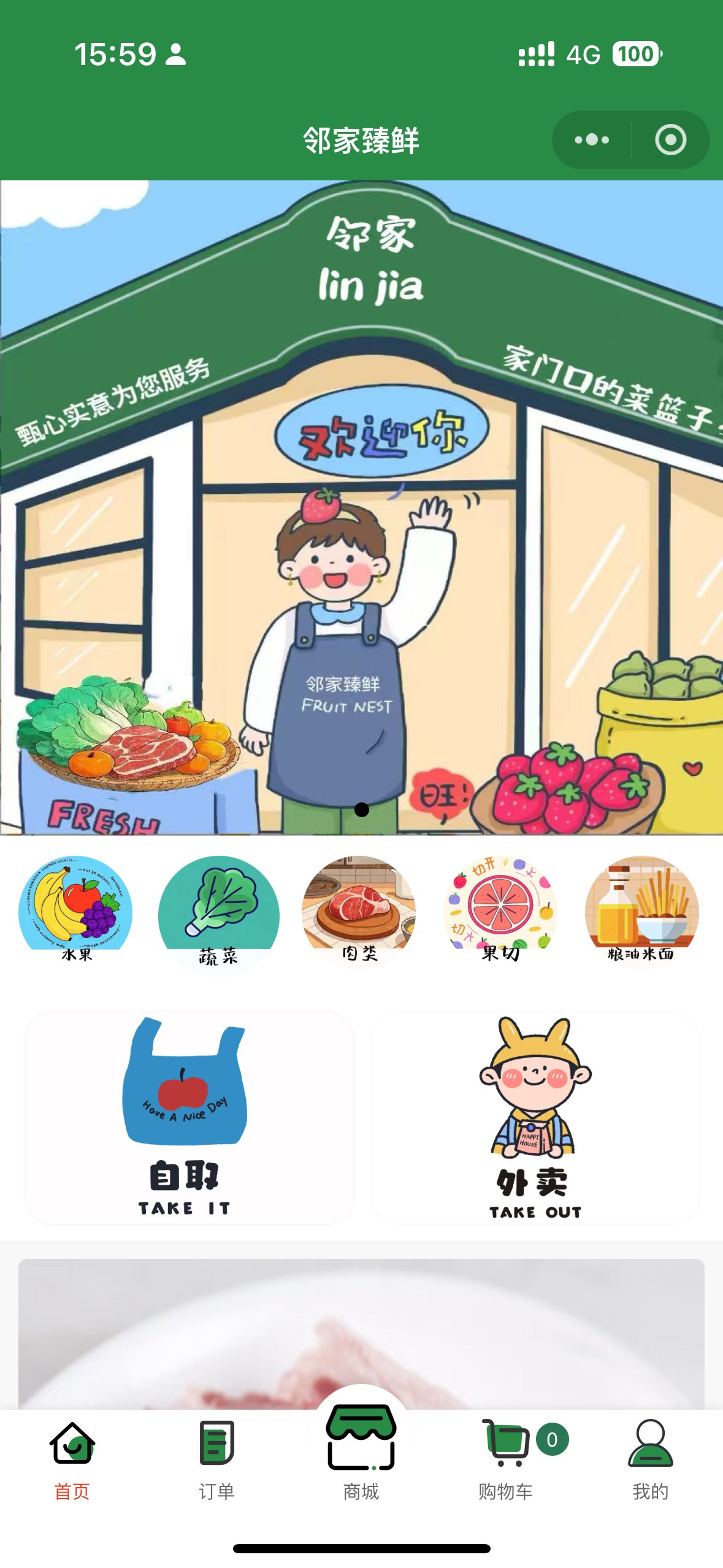Choose 外卖 Take Out delivery option

click(535, 1116)
